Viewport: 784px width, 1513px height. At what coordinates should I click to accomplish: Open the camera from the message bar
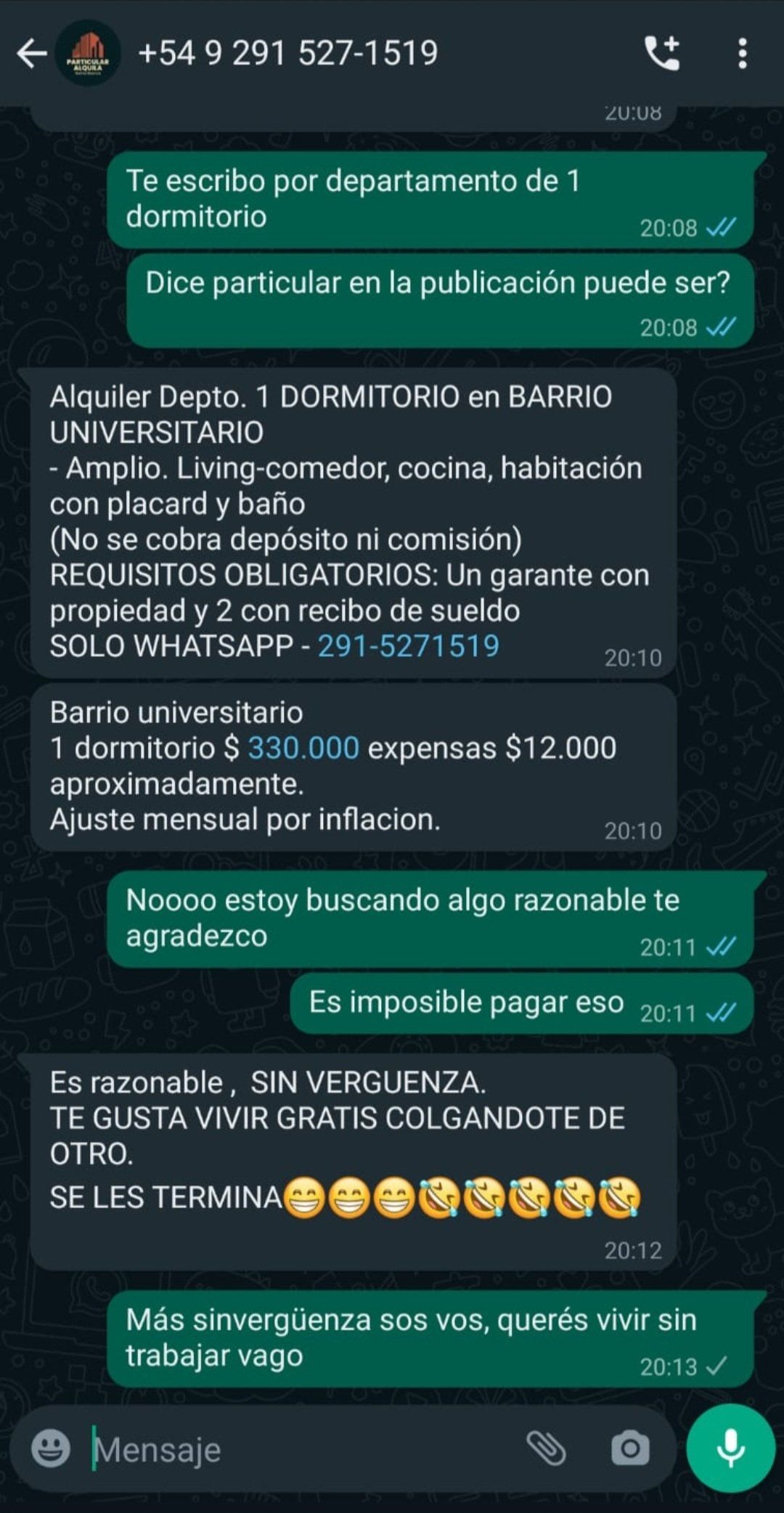pyautogui.click(x=630, y=1449)
